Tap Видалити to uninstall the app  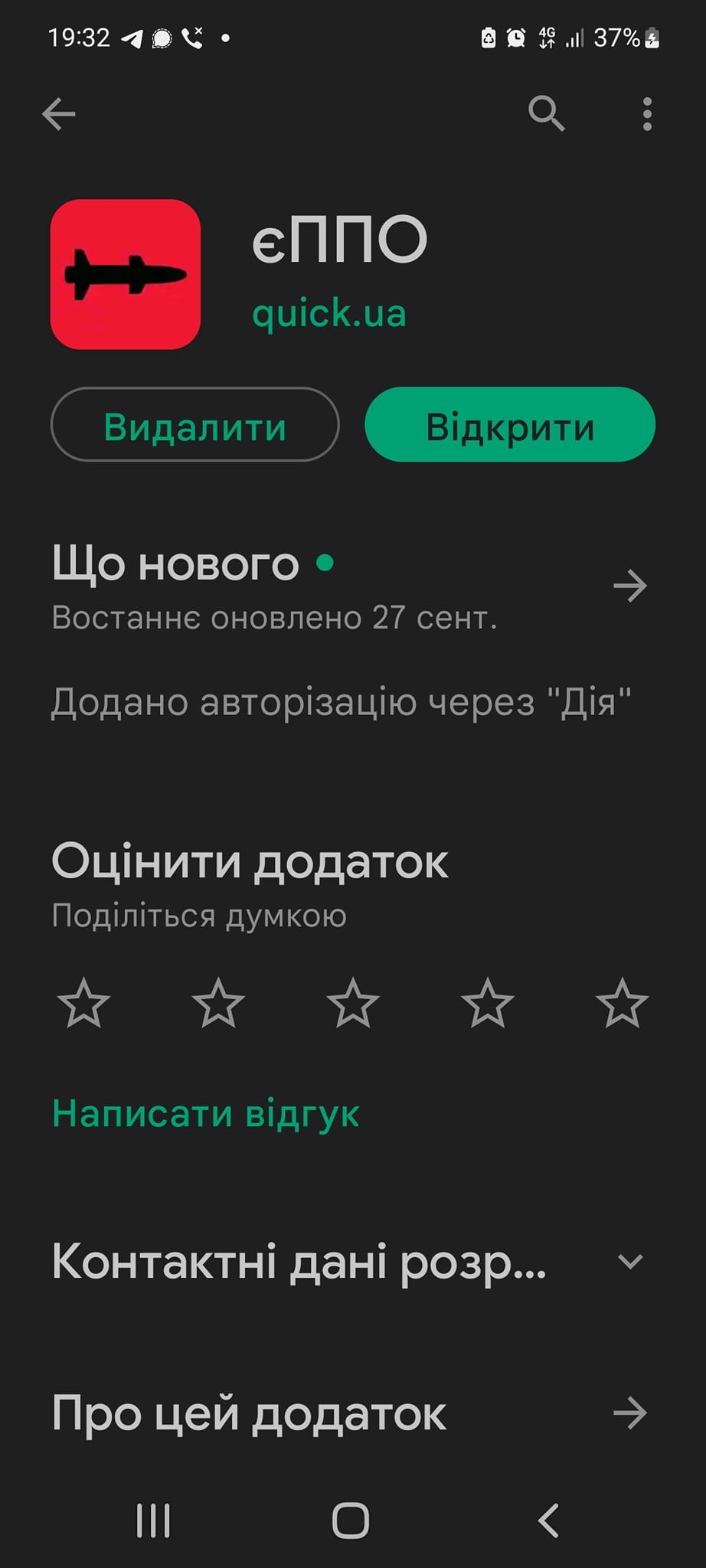click(194, 425)
